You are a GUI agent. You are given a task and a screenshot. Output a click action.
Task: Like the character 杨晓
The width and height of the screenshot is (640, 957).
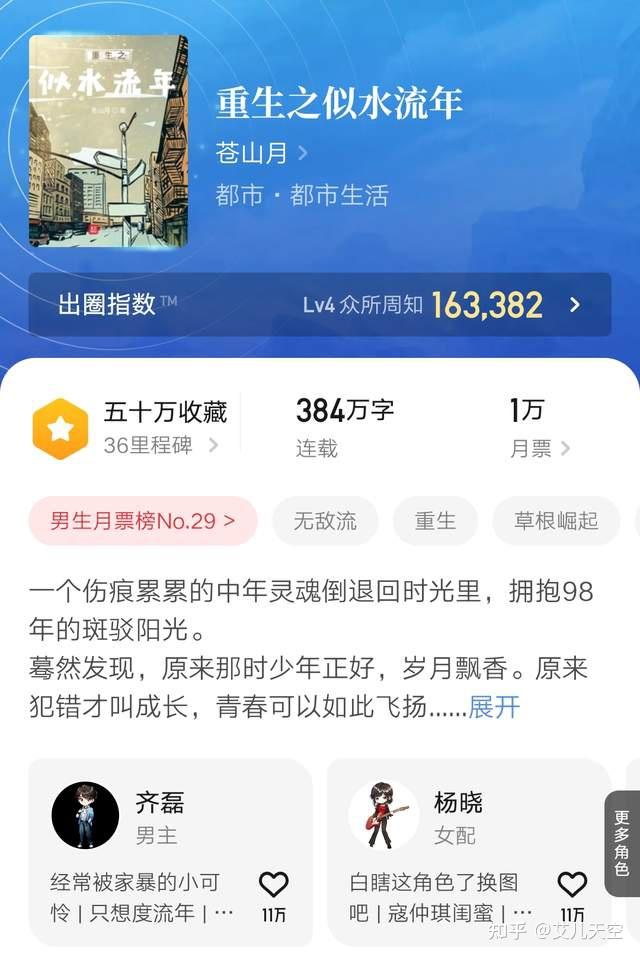click(x=572, y=885)
